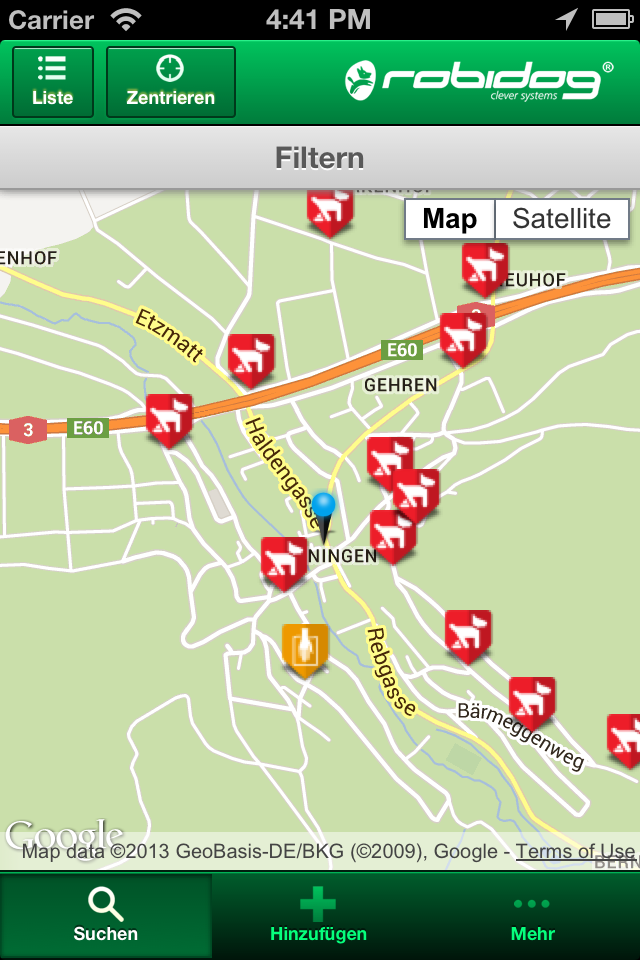The height and width of the screenshot is (960, 640).
Task: Select the Map view option
Action: (450, 219)
